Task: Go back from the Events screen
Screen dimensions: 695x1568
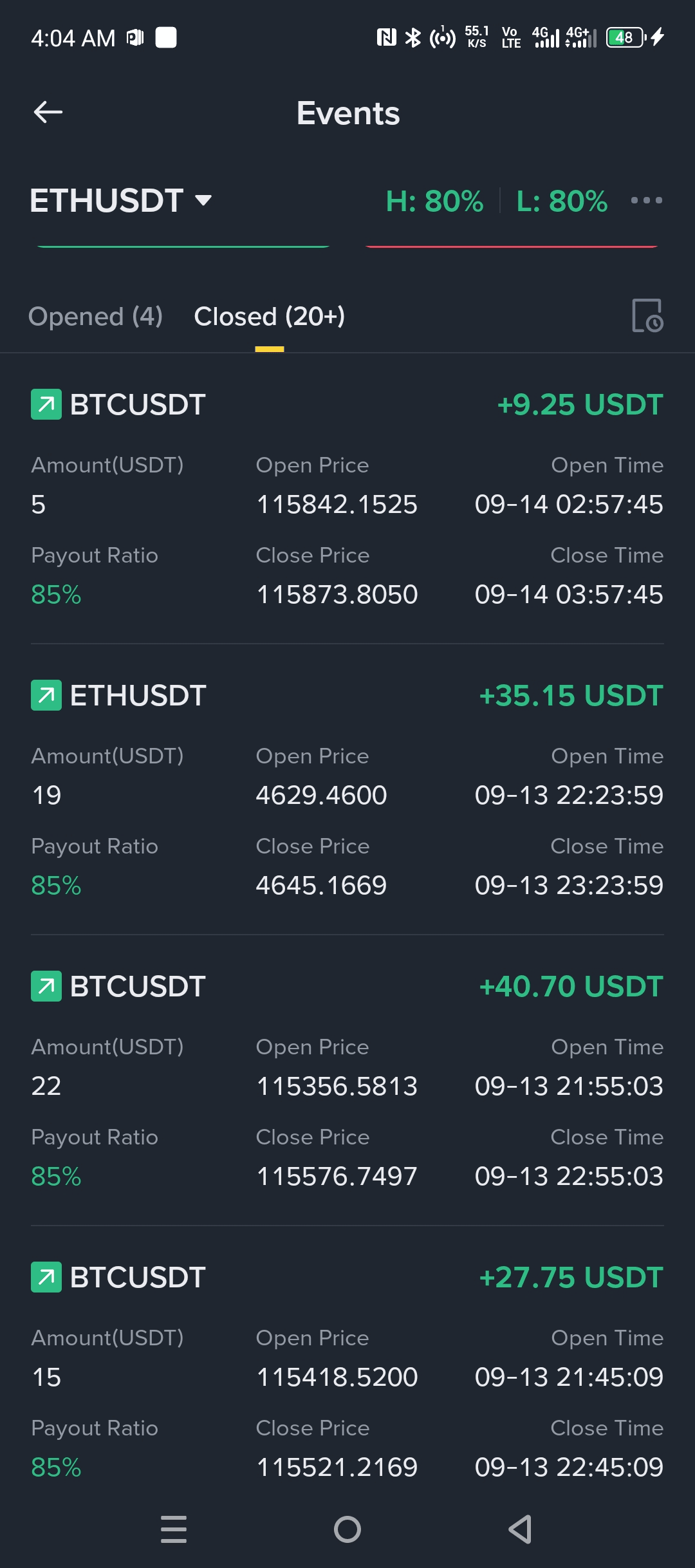Action: click(x=48, y=113)
